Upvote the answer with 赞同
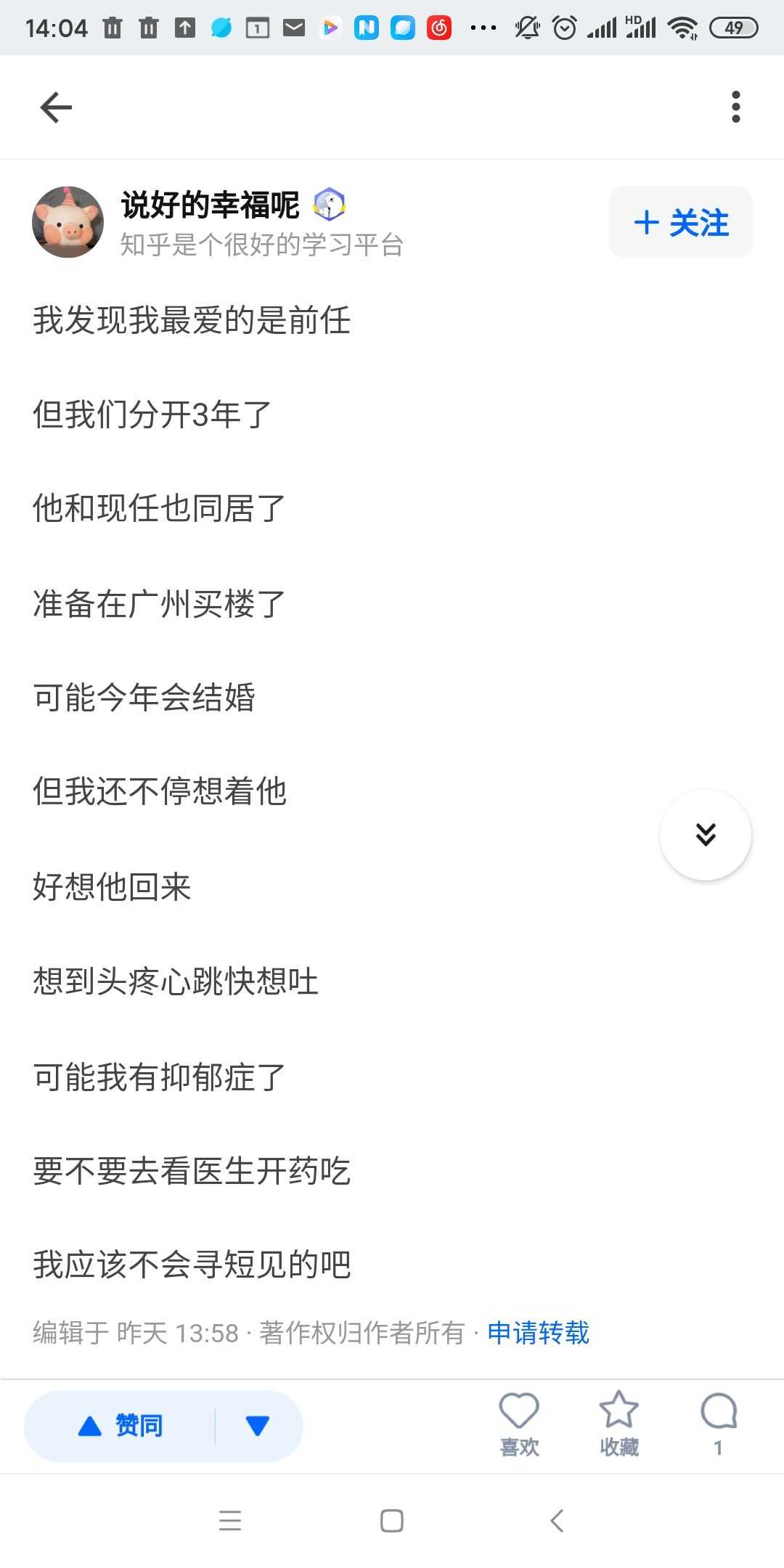 pos(121,1426)
